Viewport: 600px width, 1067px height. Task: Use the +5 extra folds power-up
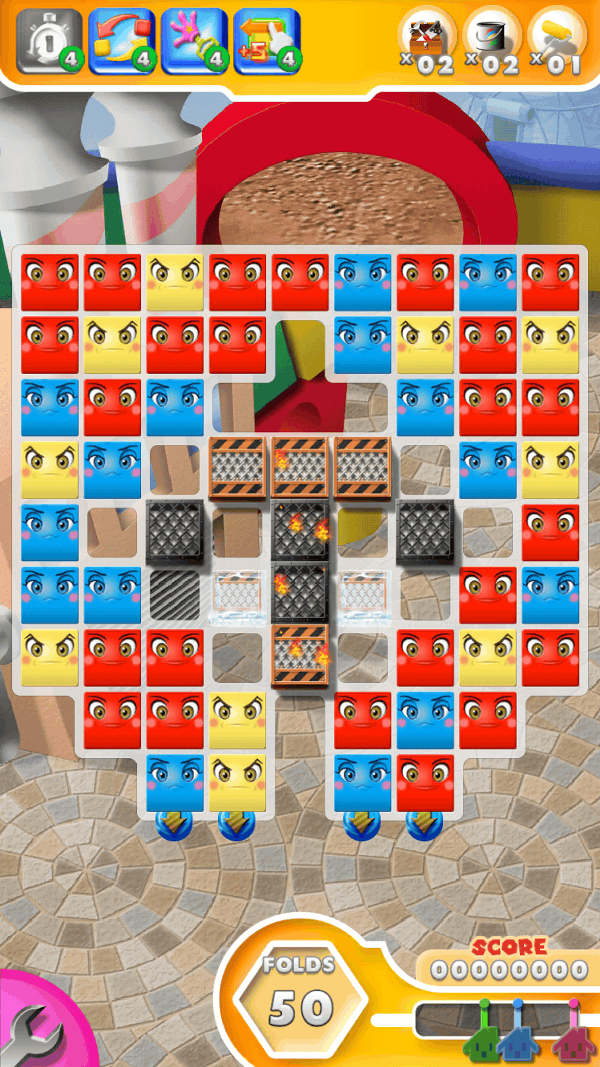coord(266,40)
